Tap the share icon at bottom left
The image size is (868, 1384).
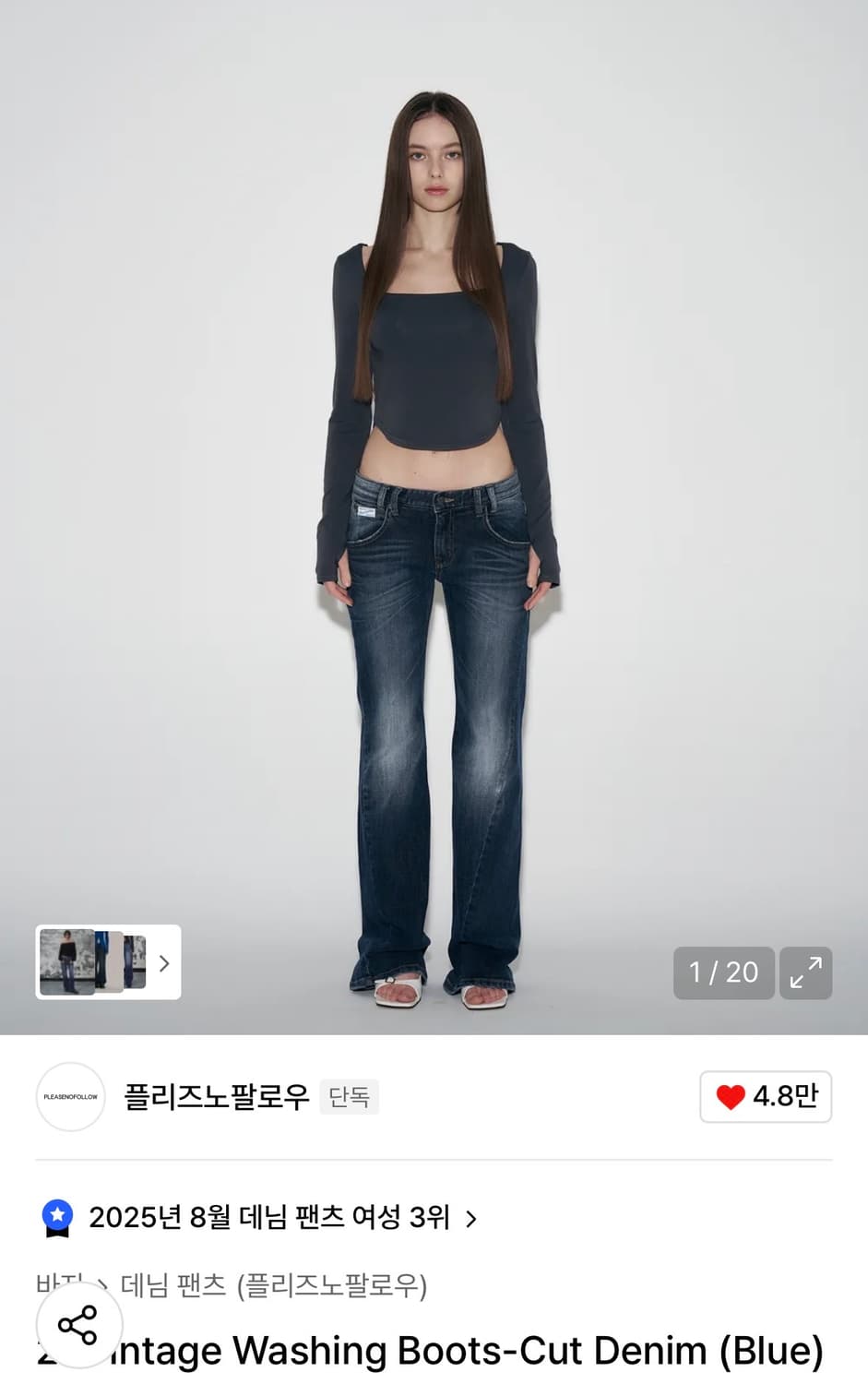tap(77, 1326)
